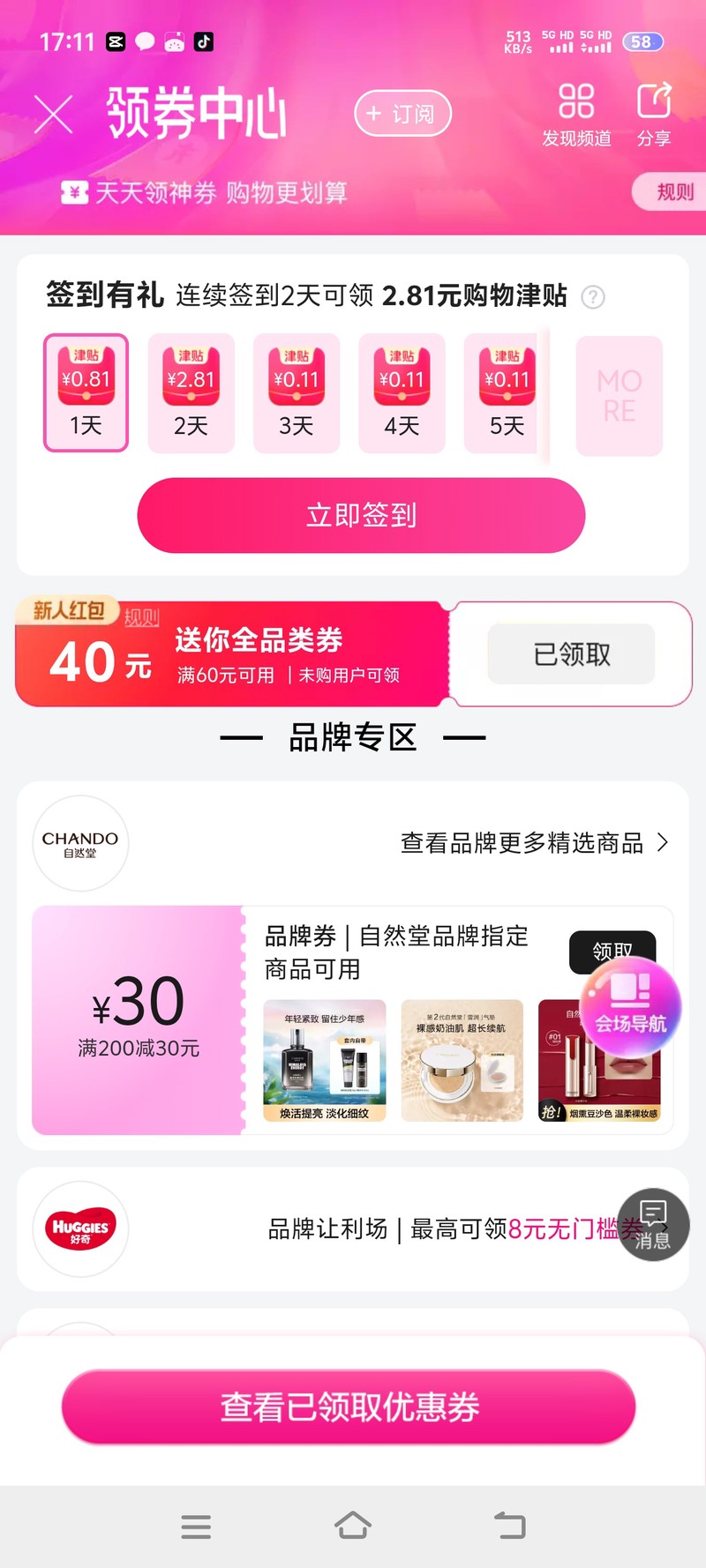Go to the system home screen
The height and width of the screenshot is (1568, 706).
pyautogui.click(x=353, y=1526)
